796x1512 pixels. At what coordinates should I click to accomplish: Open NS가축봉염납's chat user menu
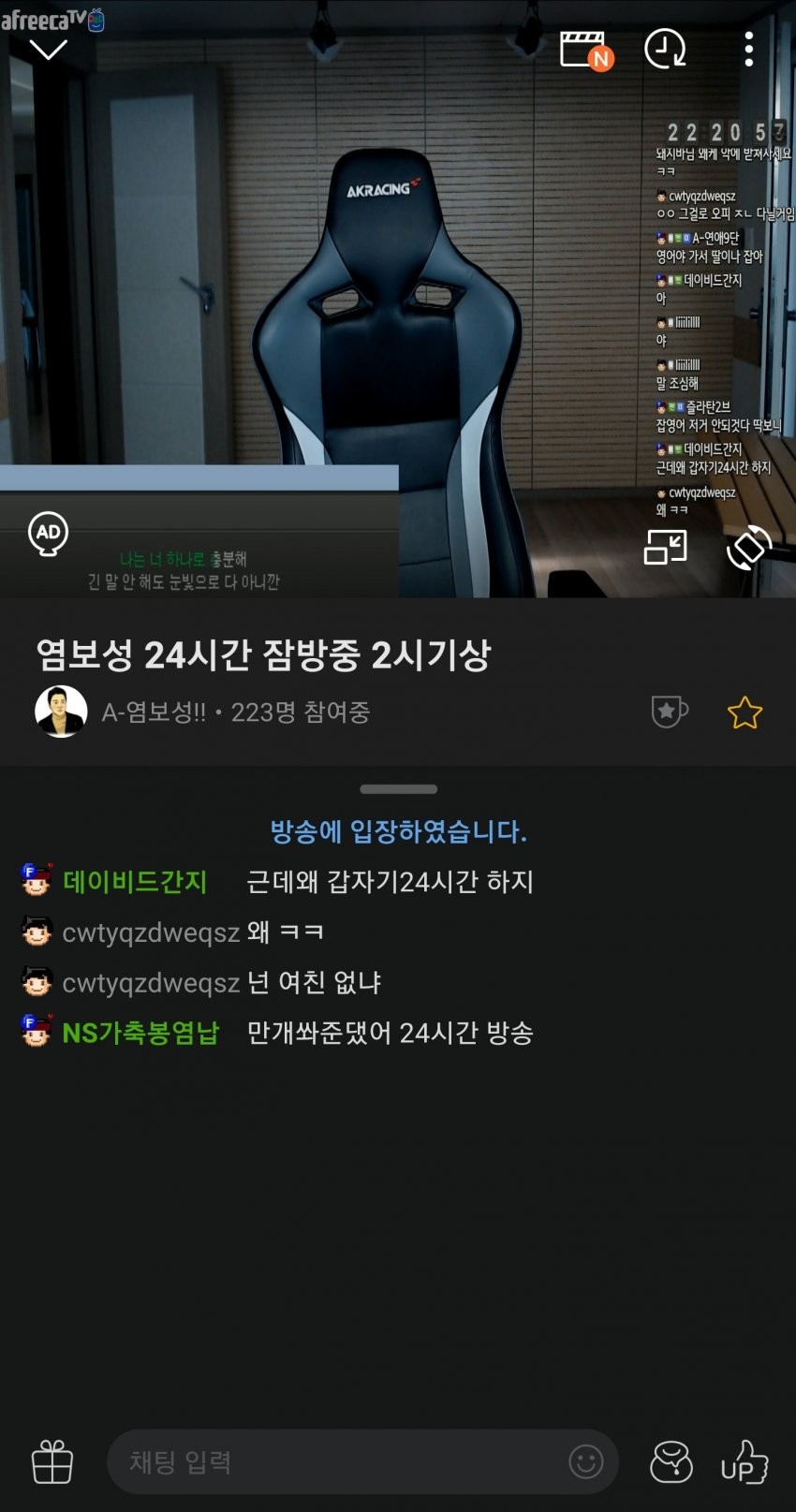[x=140, y=1033]
